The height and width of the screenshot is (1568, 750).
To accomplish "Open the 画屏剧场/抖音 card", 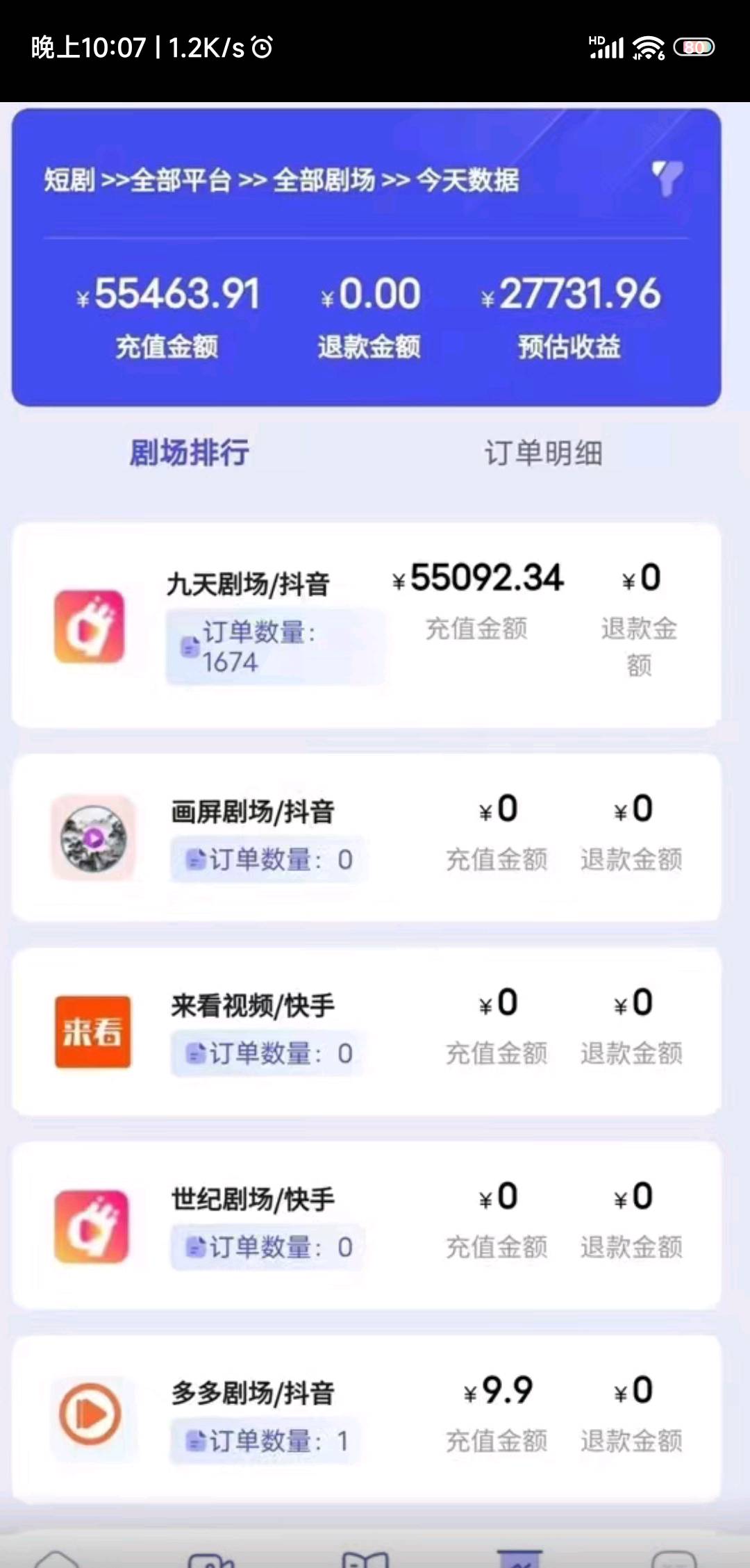I will 366,837.
